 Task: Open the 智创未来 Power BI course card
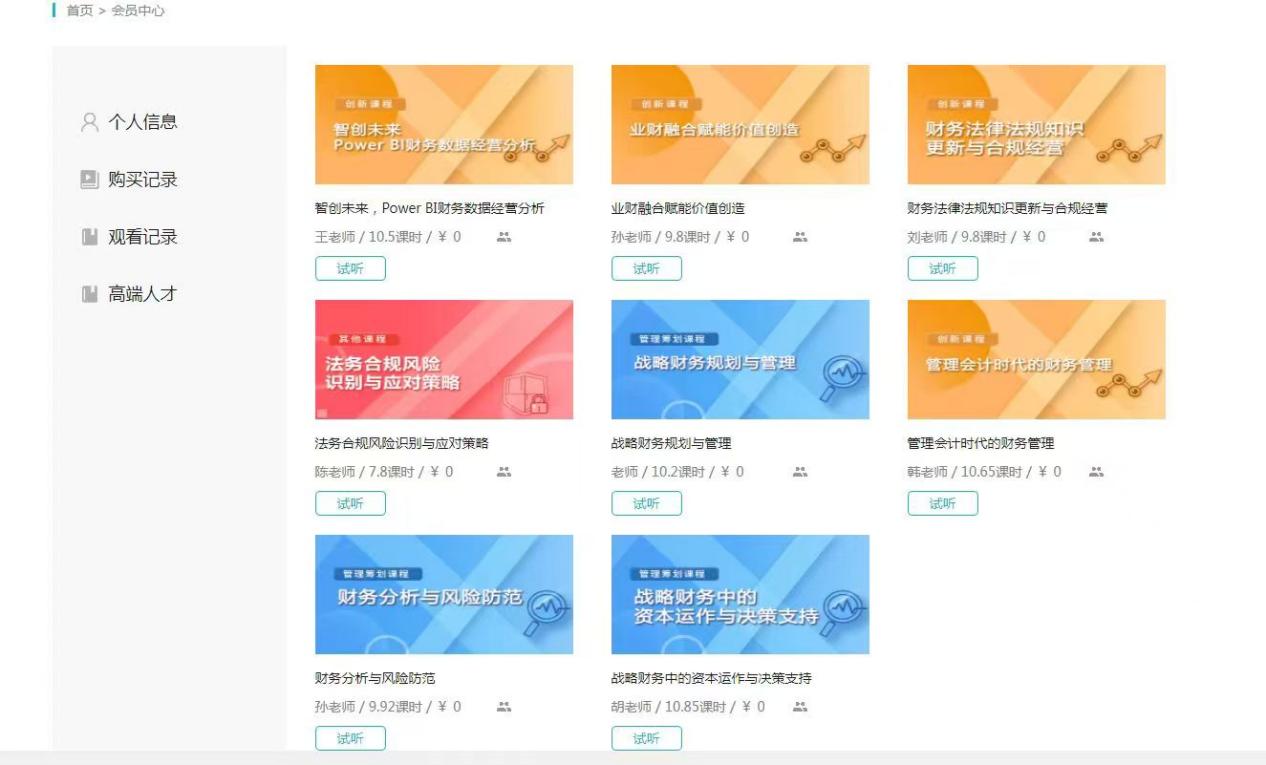click(x=444, y=125)
